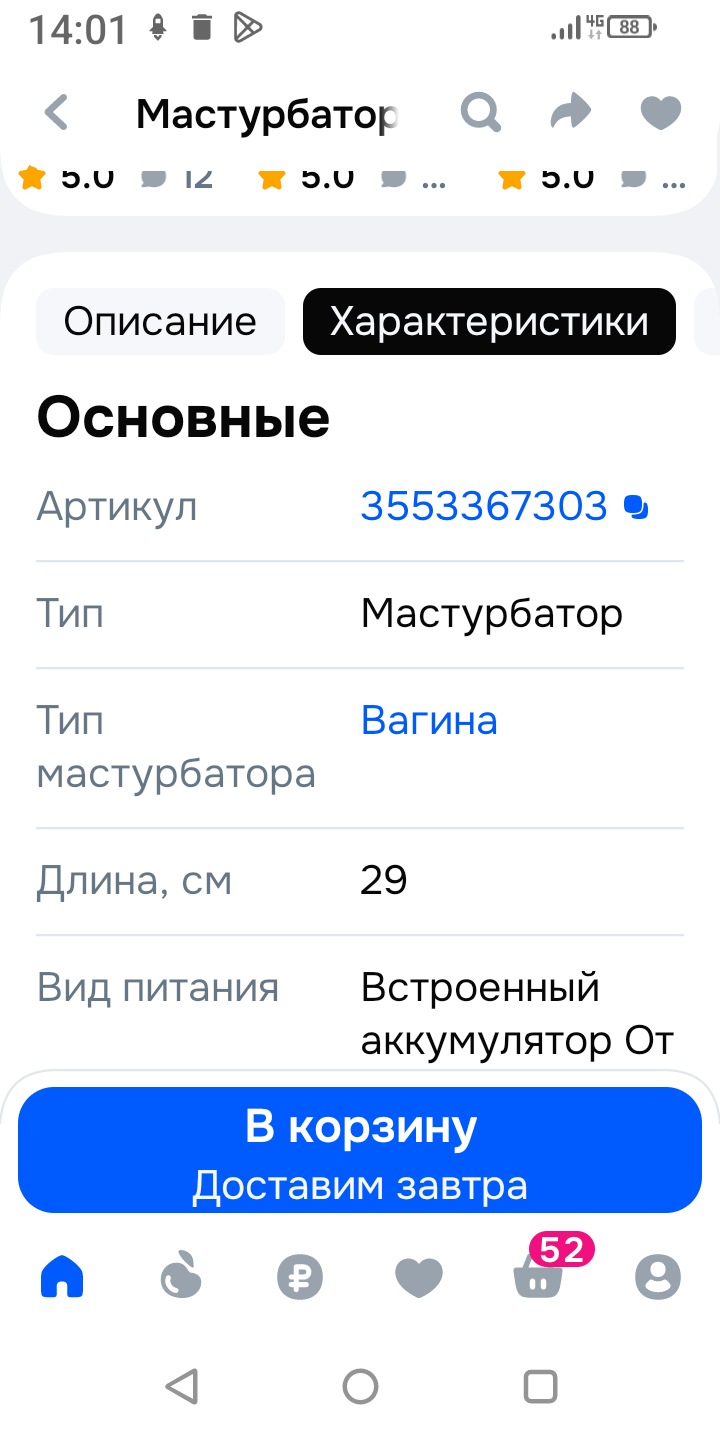This screenshot has width=720, height=1440.
Task: Open the profile tab
Action: (658, 1277)
